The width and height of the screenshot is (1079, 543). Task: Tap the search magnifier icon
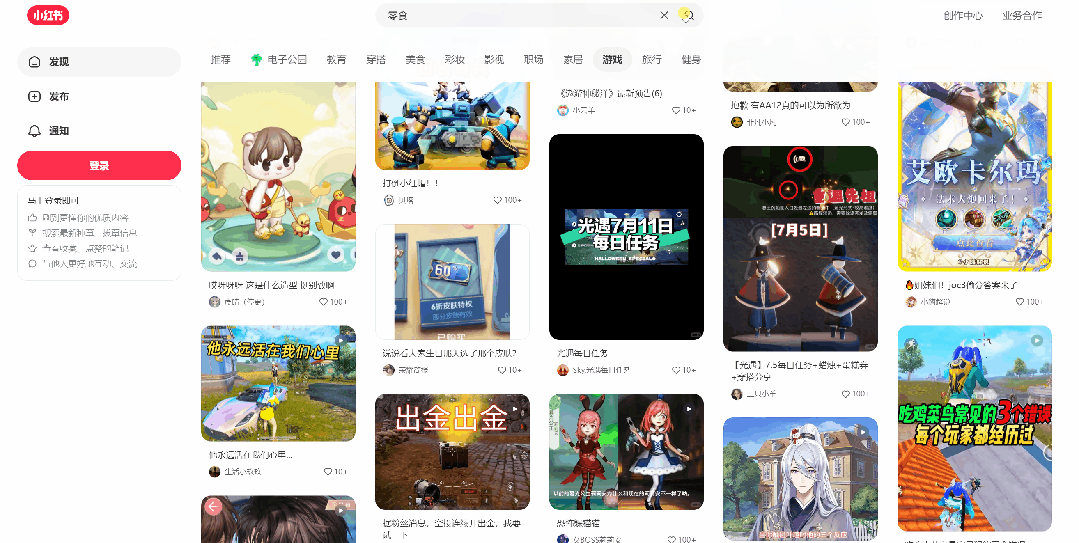click(687, 15)
